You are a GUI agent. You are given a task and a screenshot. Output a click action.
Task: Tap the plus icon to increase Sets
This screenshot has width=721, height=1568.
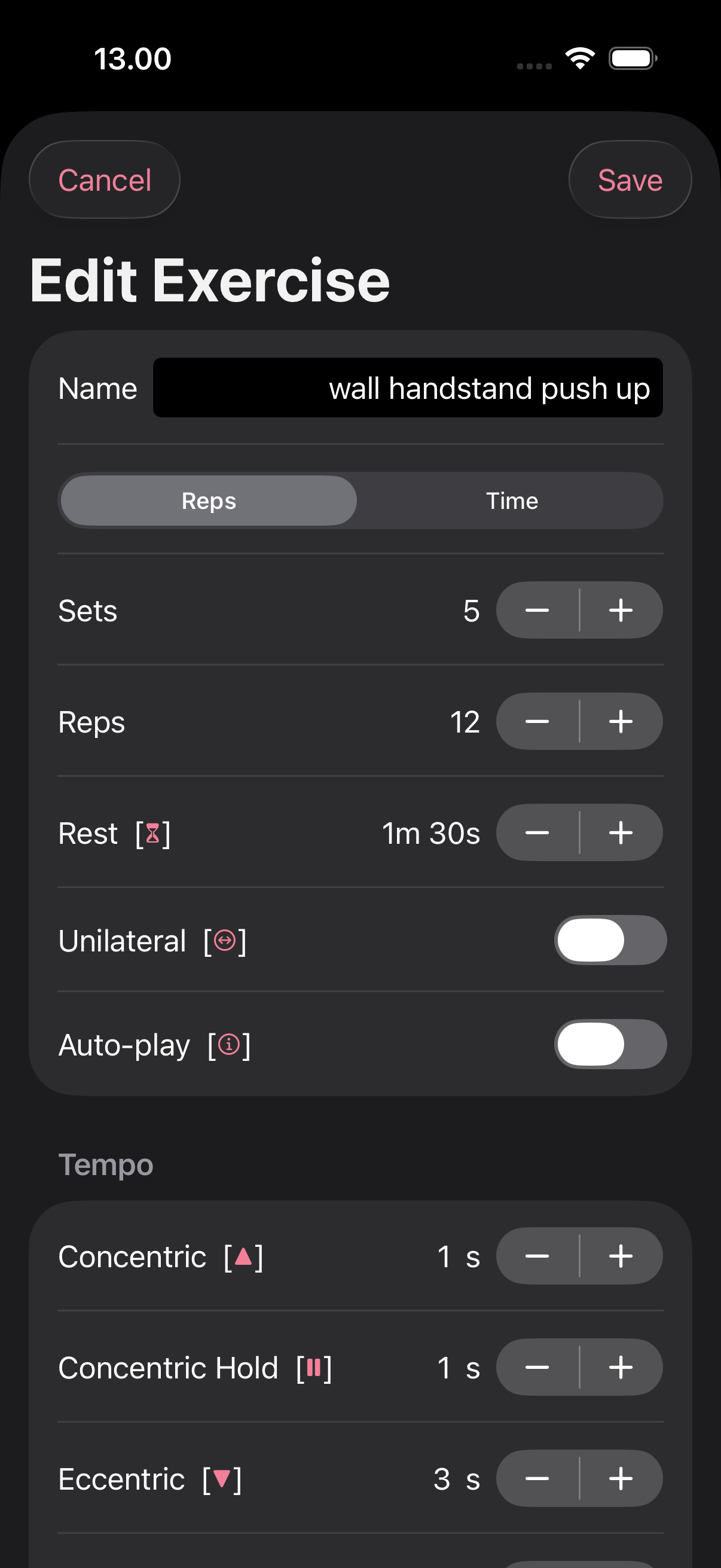click(621, 610)
